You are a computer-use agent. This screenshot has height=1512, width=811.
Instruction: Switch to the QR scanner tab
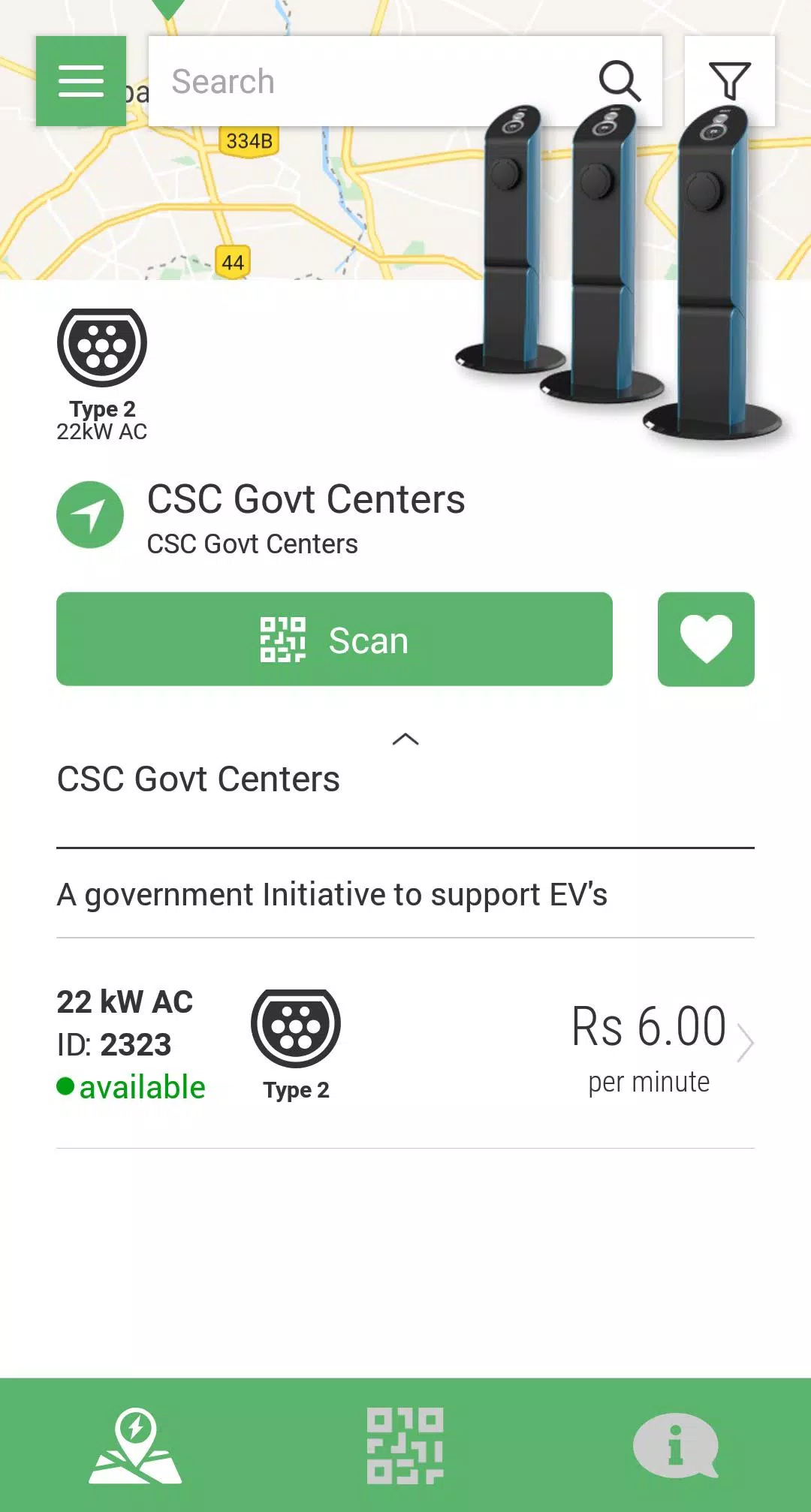click(x=405, y=1446)
